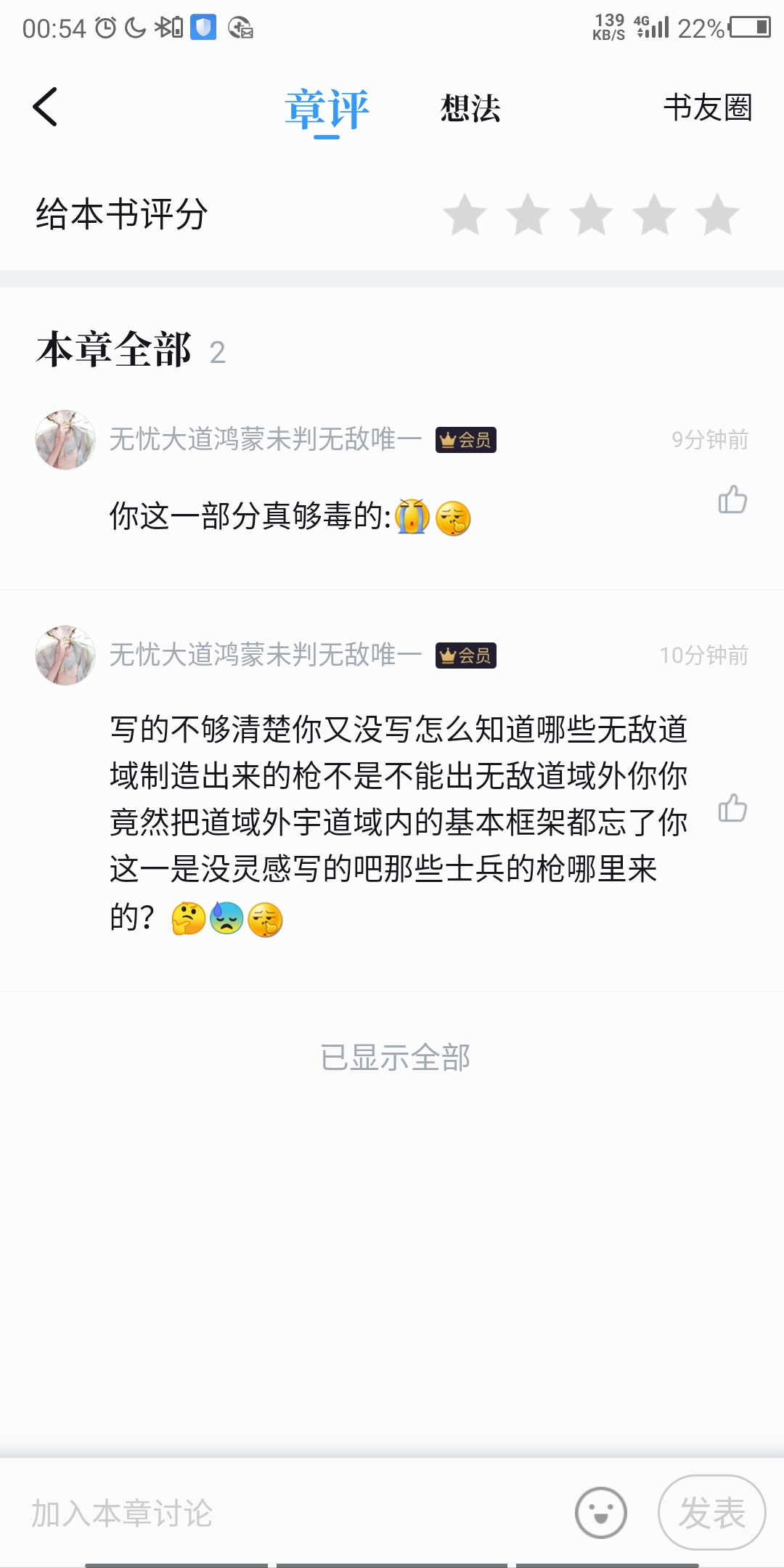Switch to the 想法 tab
The image size is (784, 1568).
click(x=470, y=108)
